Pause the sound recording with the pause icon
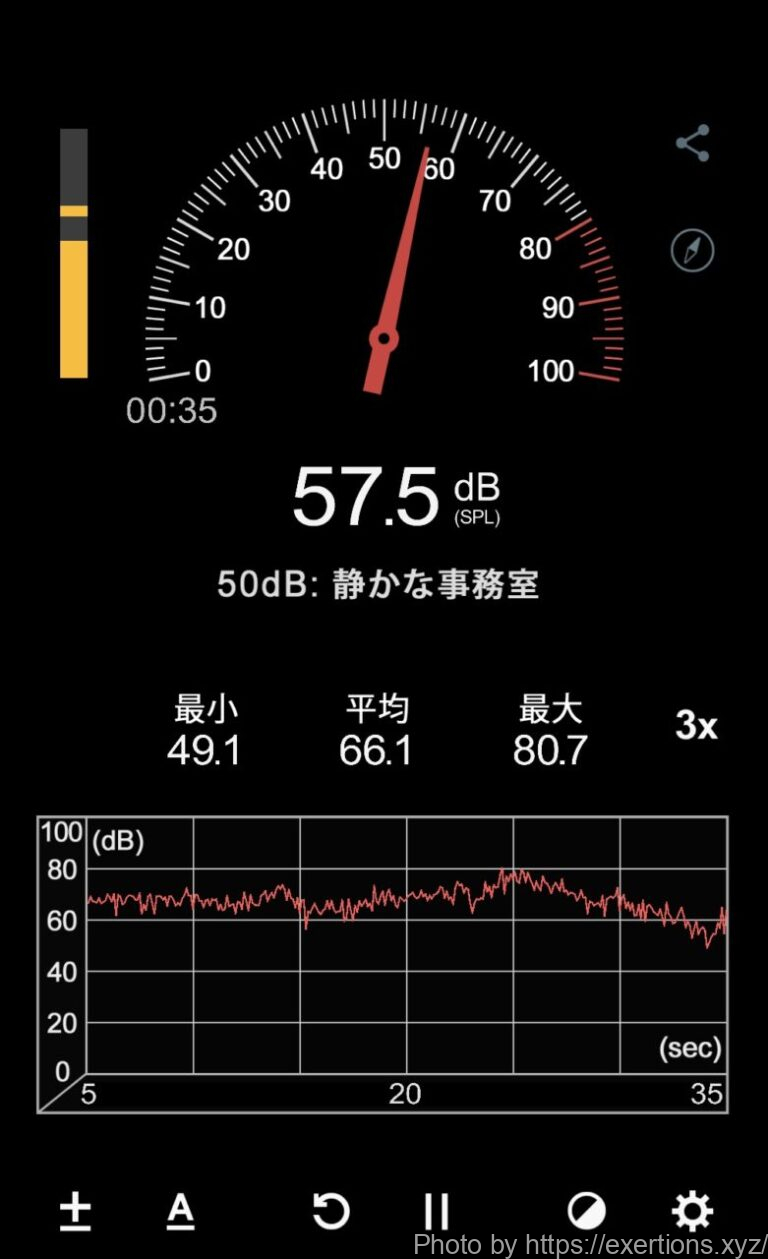The height and width of the screenshot is (1259, 768). (x=435, y=1209)
